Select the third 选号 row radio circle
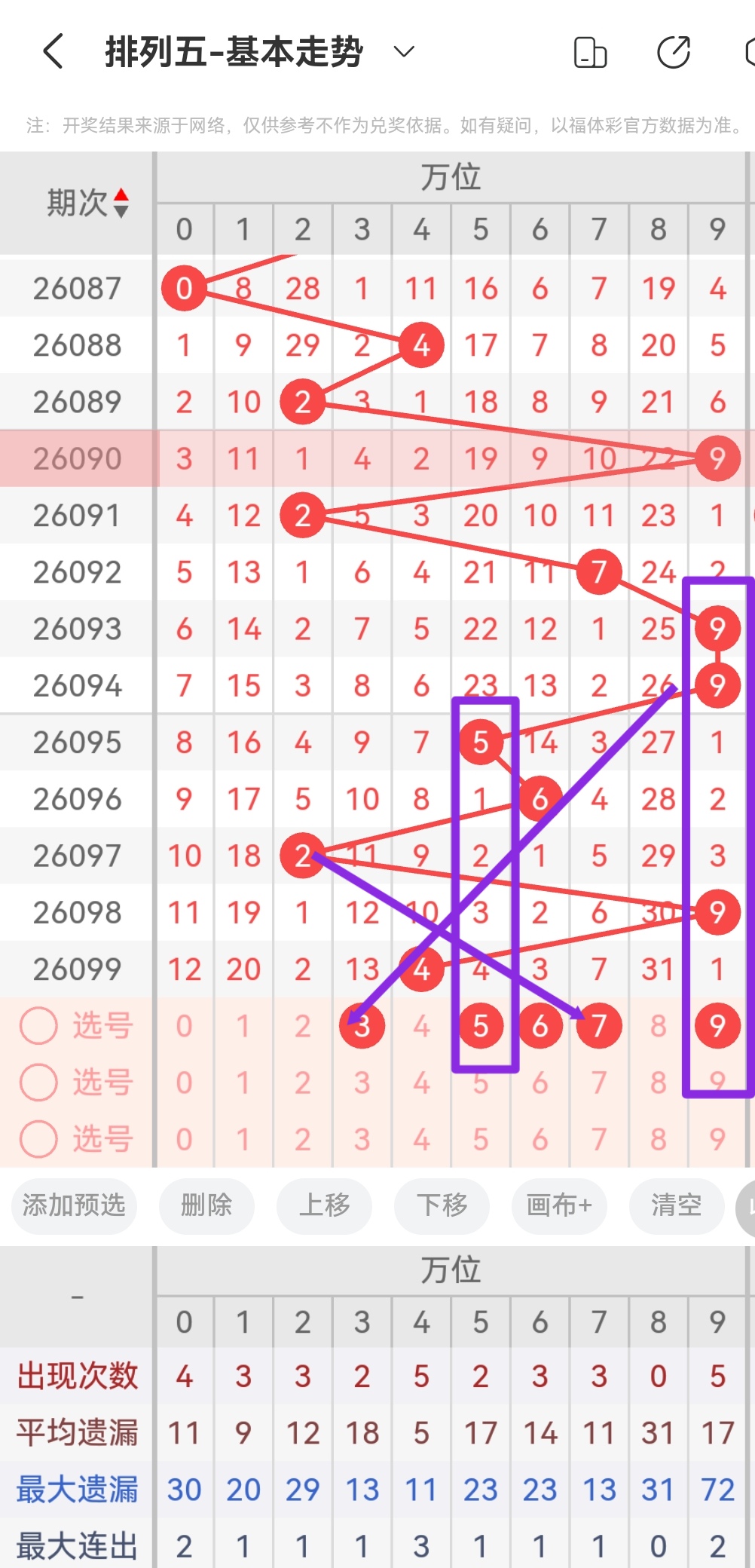 [x=38, y=1139]
